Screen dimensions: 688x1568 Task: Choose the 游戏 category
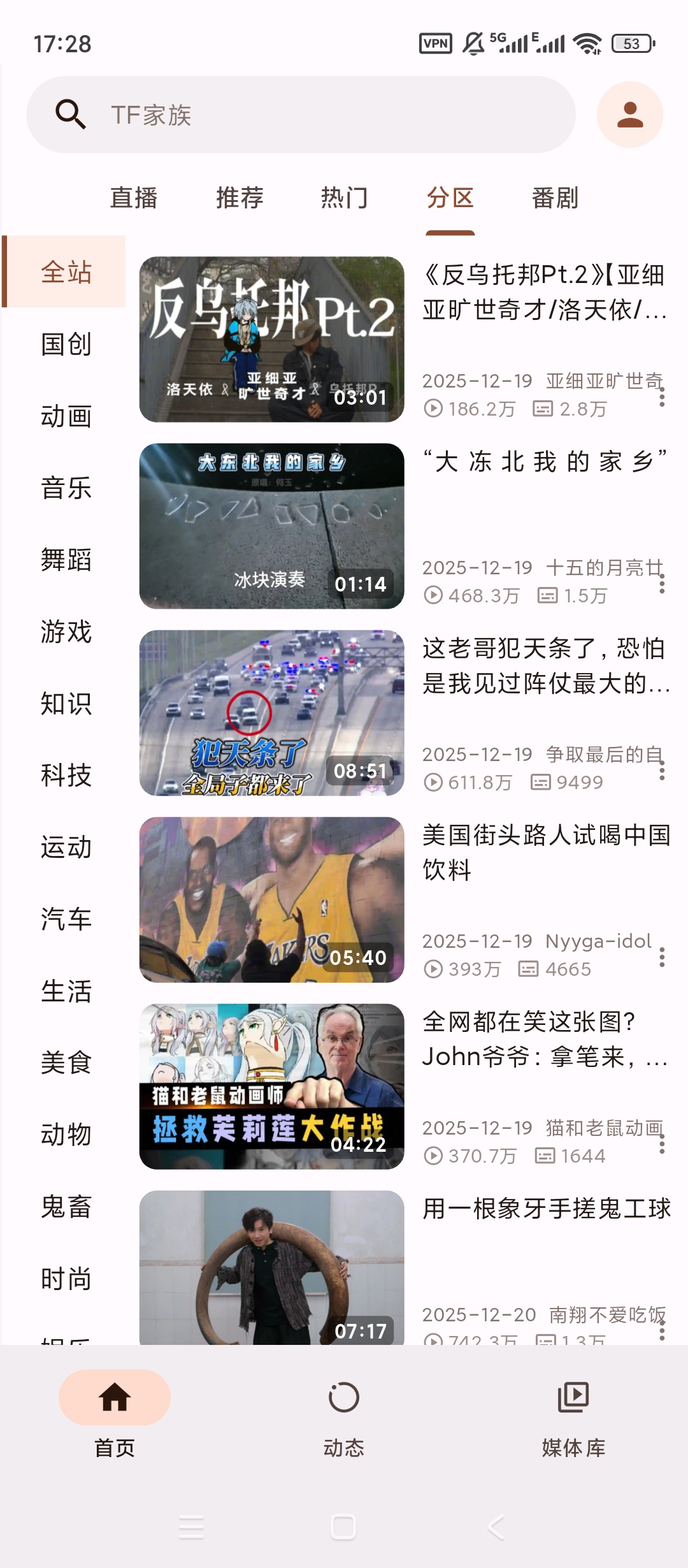coord(66,632)
